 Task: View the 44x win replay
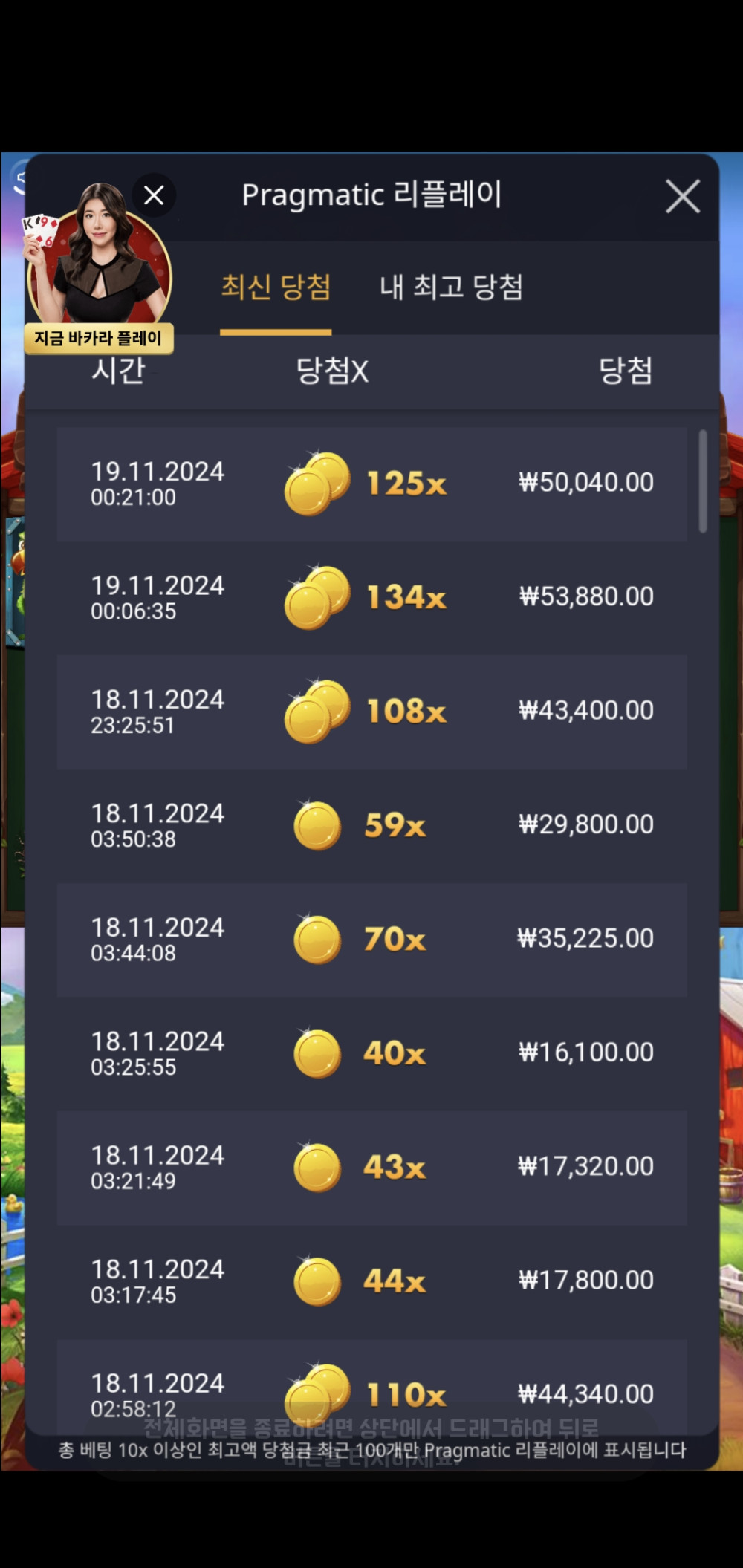point(371,1281)
